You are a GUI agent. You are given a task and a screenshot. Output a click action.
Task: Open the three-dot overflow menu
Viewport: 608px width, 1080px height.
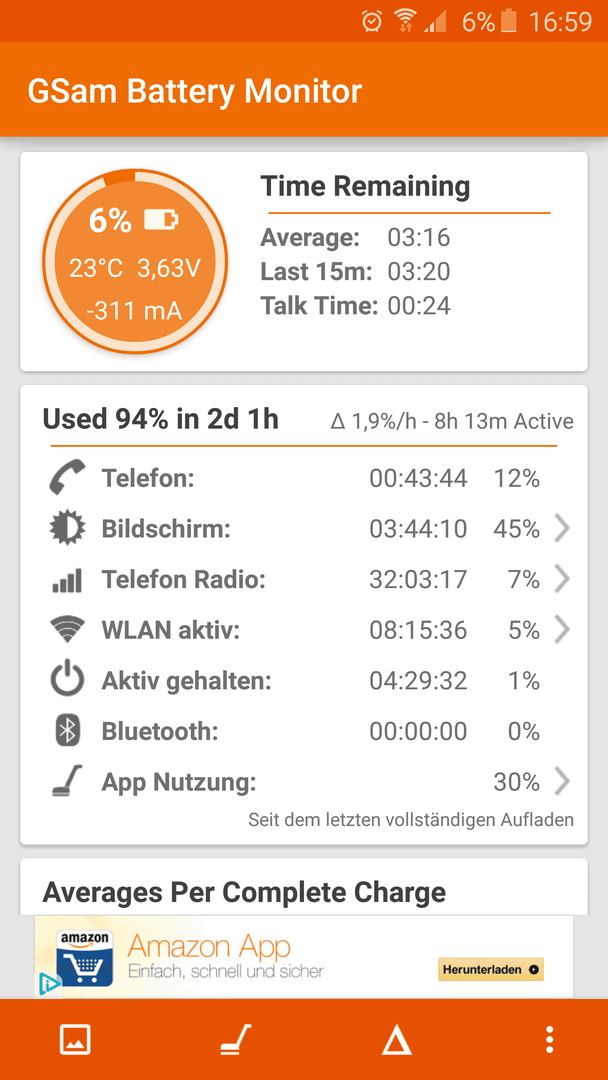tap(549, 1039)
